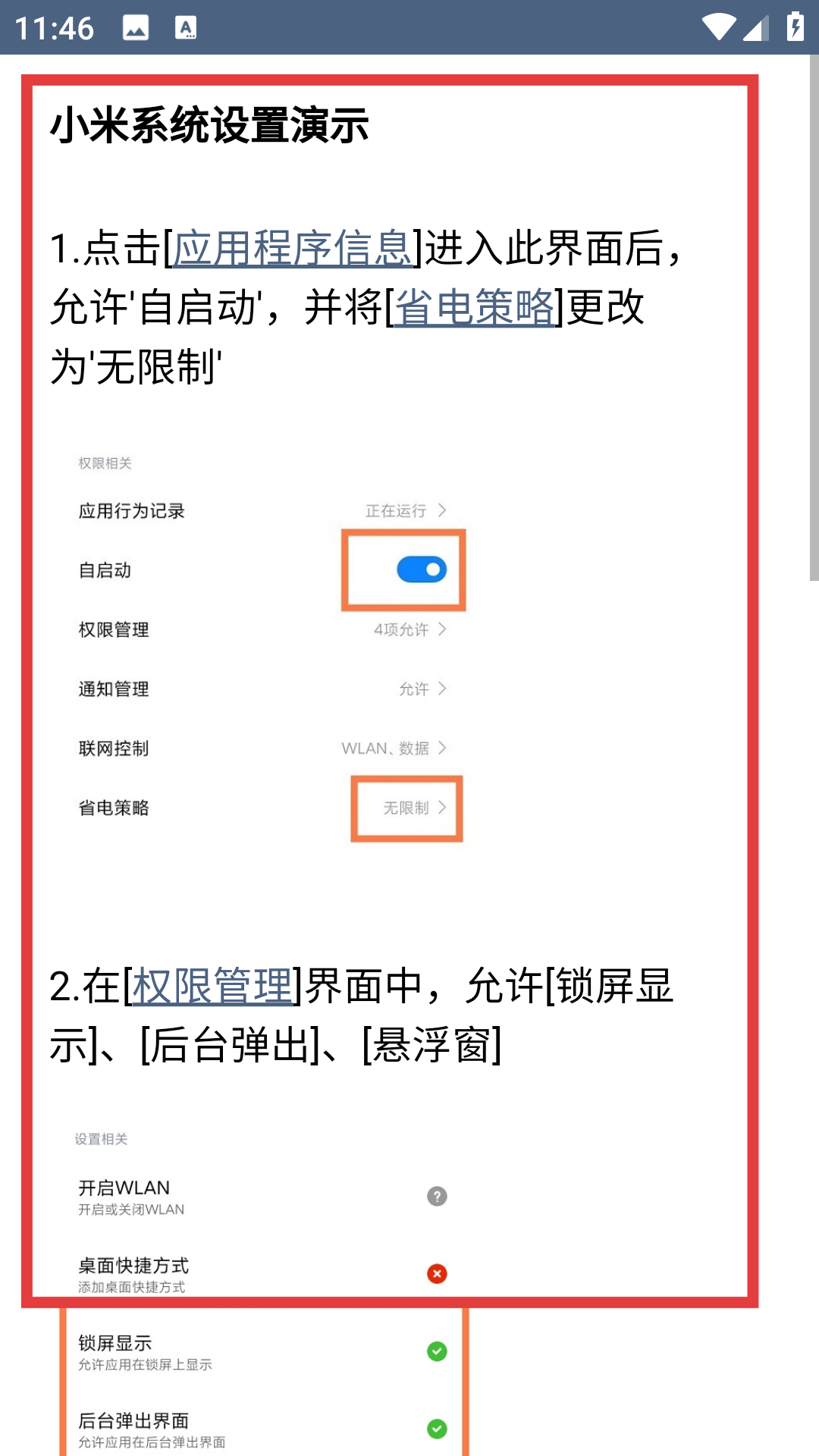
Task: Open the 权限管理 link
Action: [212, 986]
